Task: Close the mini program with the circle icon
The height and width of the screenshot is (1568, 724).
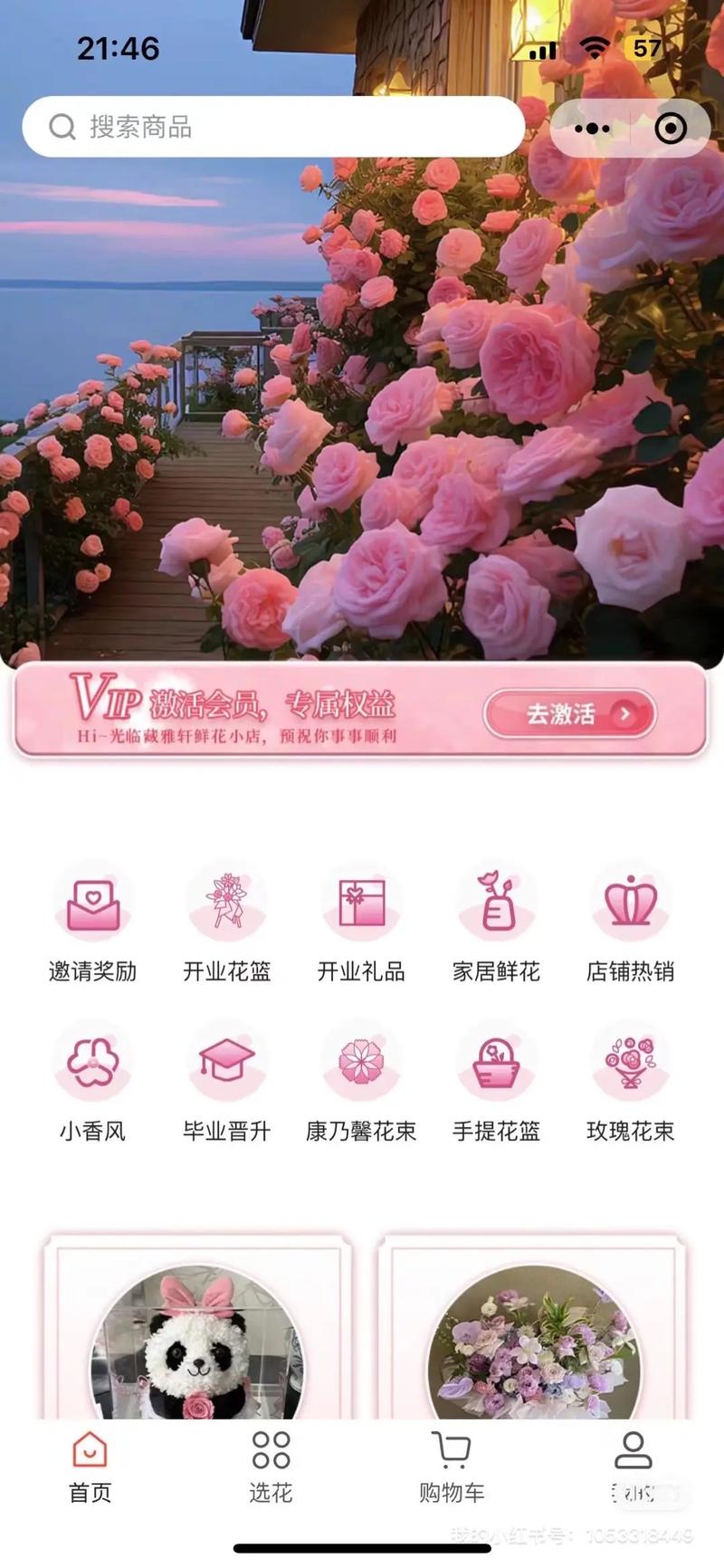Action: click(671, 129)
